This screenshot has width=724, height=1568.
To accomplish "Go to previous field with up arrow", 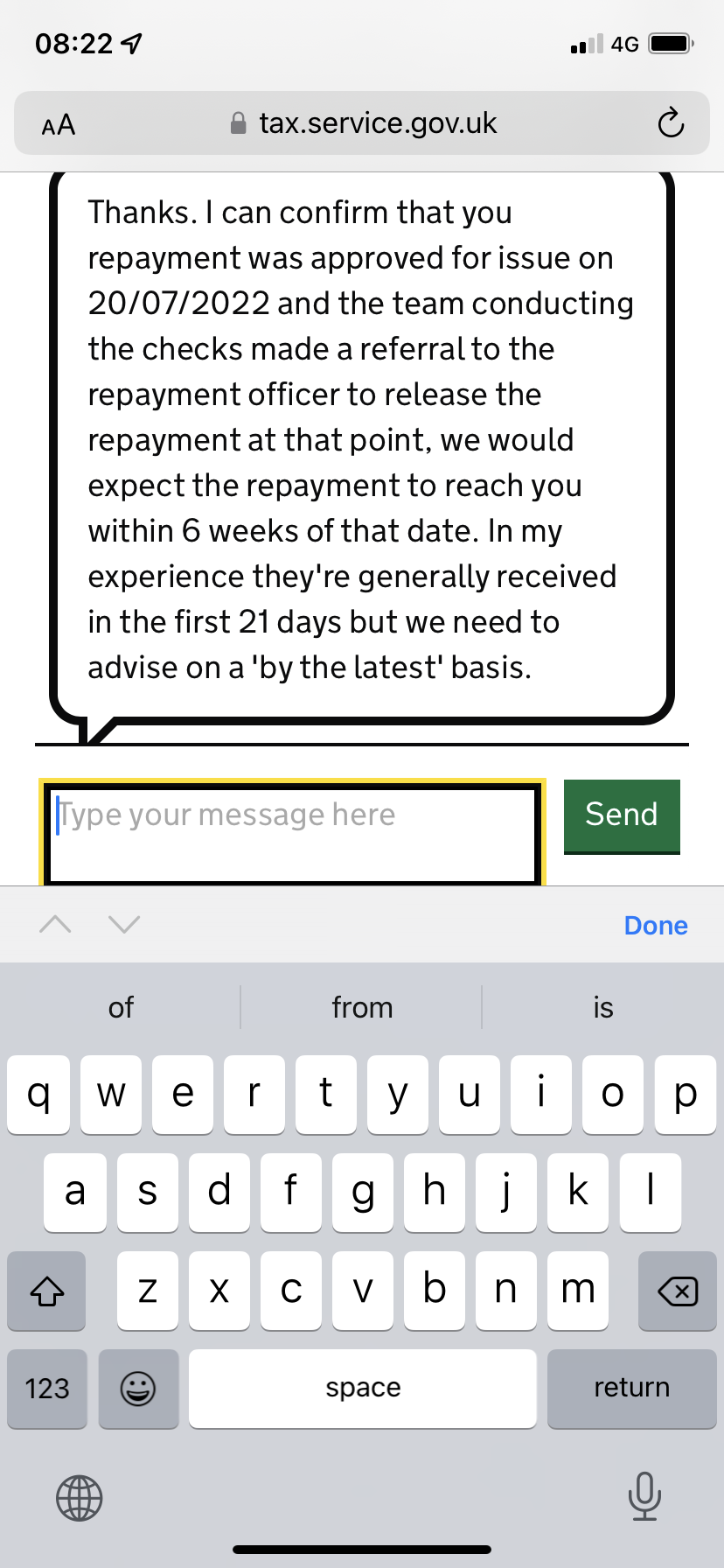I will [55, 924].
